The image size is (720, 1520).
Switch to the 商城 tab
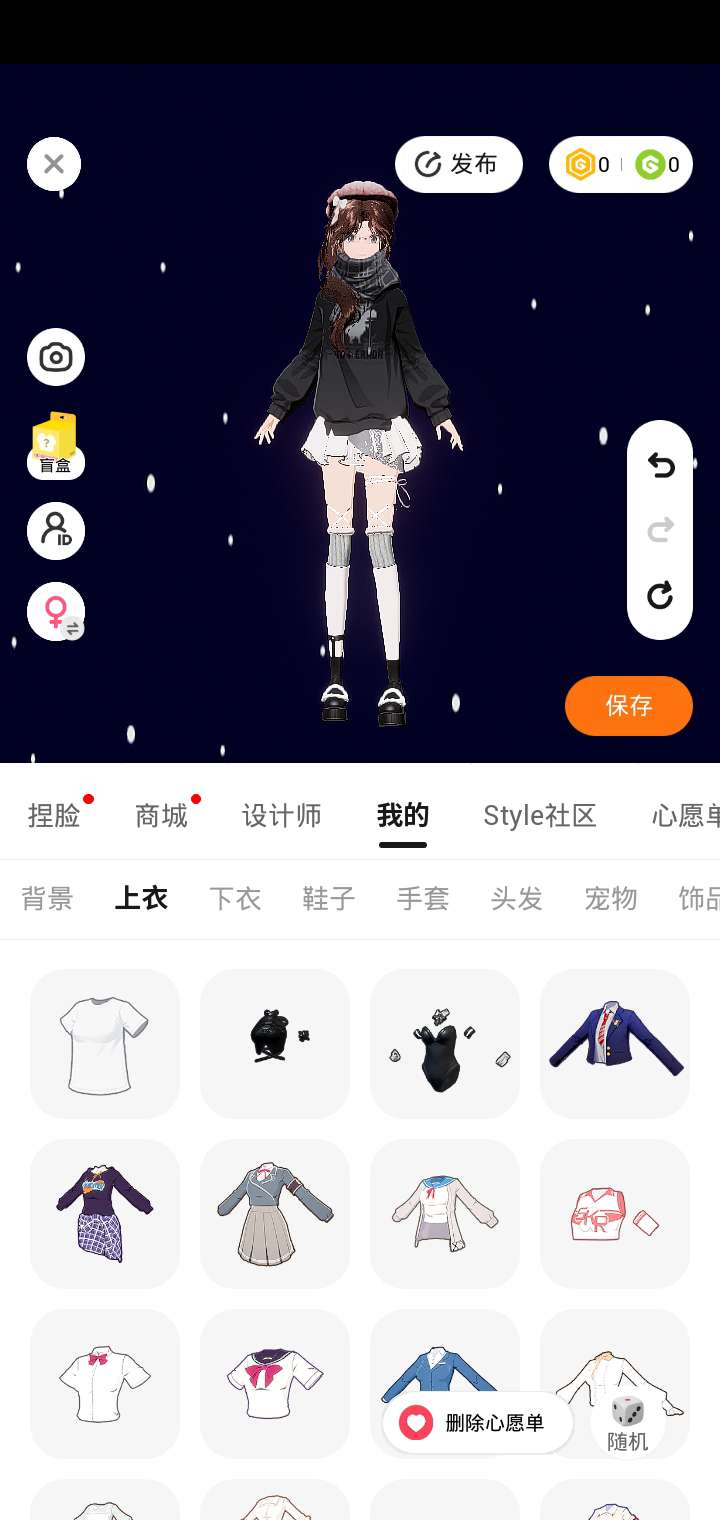pyautogui.click(x=161, y=816)
